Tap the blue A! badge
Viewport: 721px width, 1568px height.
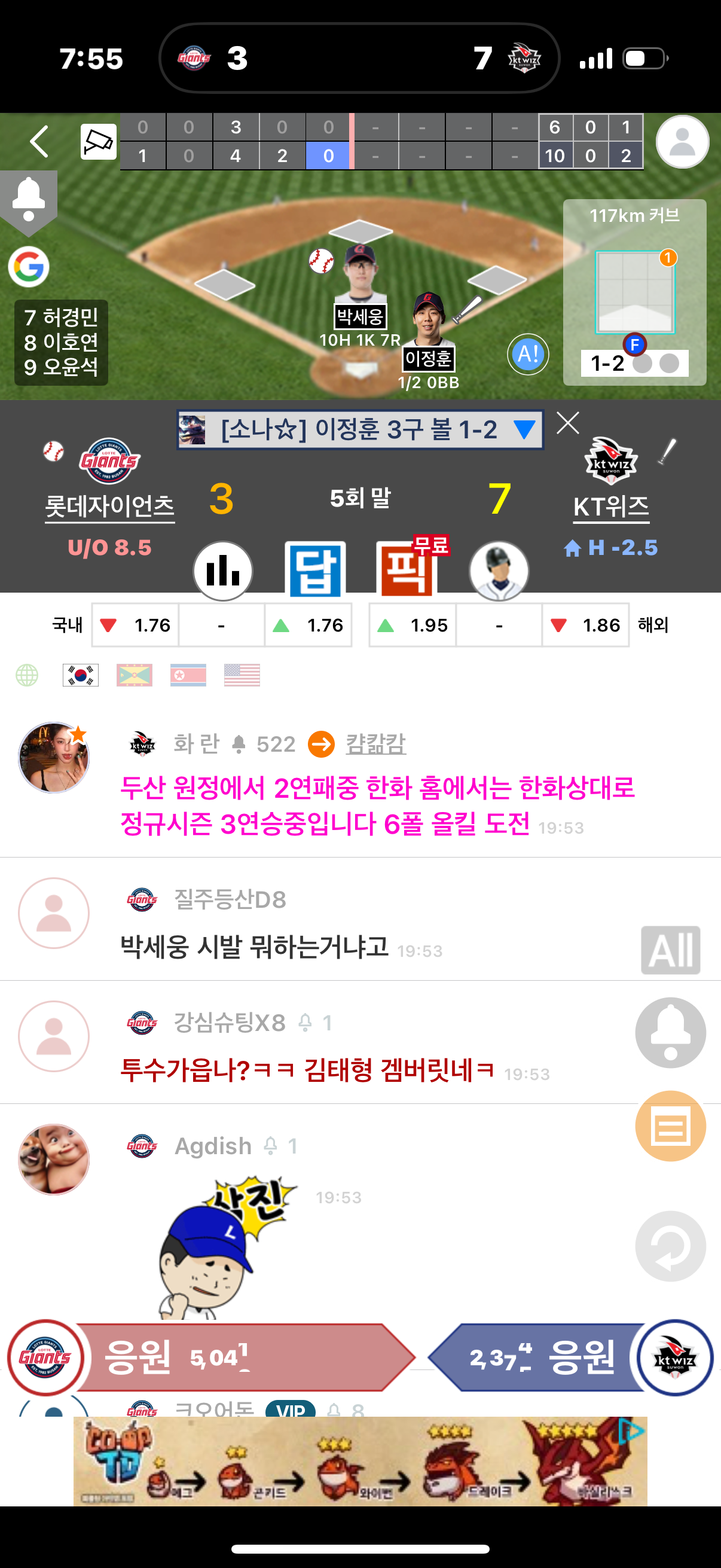click(x=527, y=354)
